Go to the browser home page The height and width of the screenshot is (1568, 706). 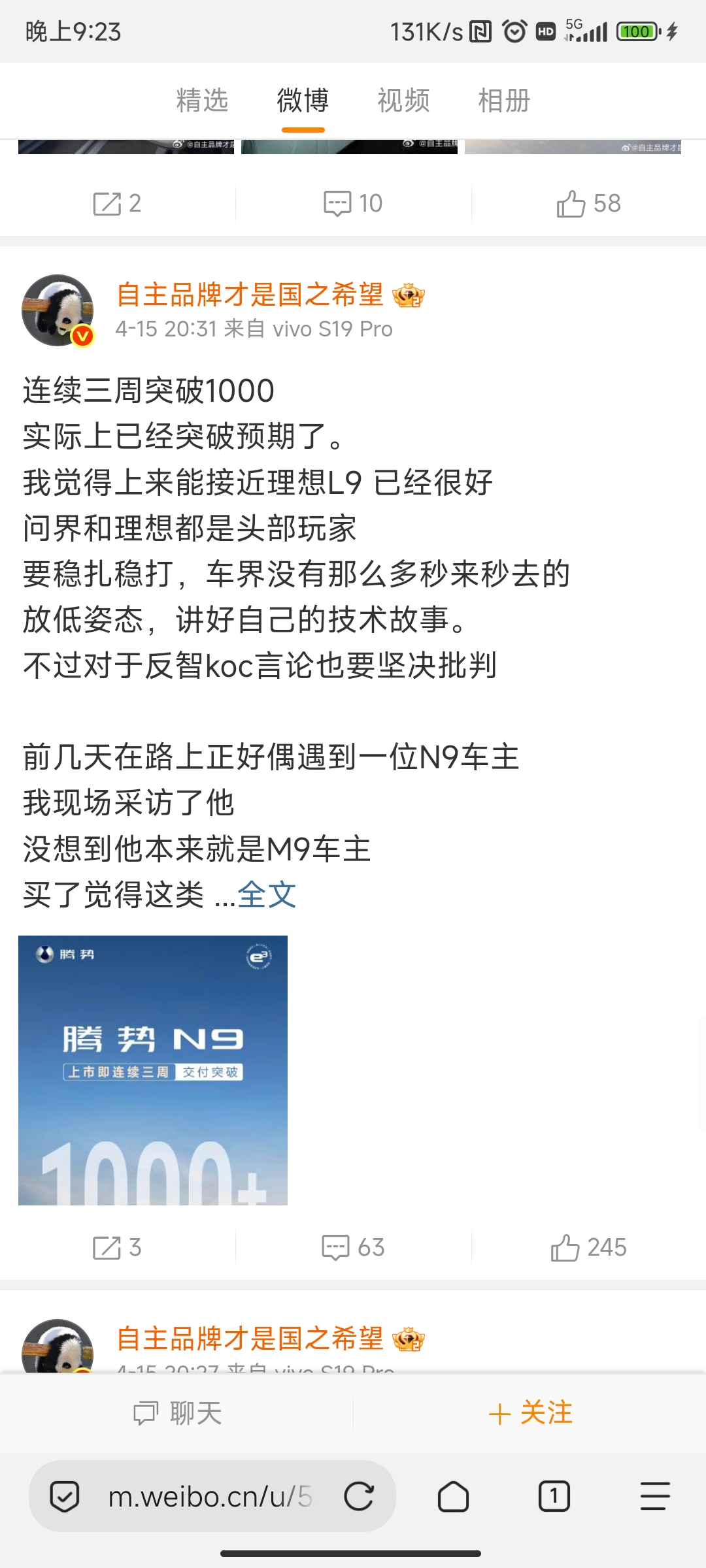click(453, 1496)
